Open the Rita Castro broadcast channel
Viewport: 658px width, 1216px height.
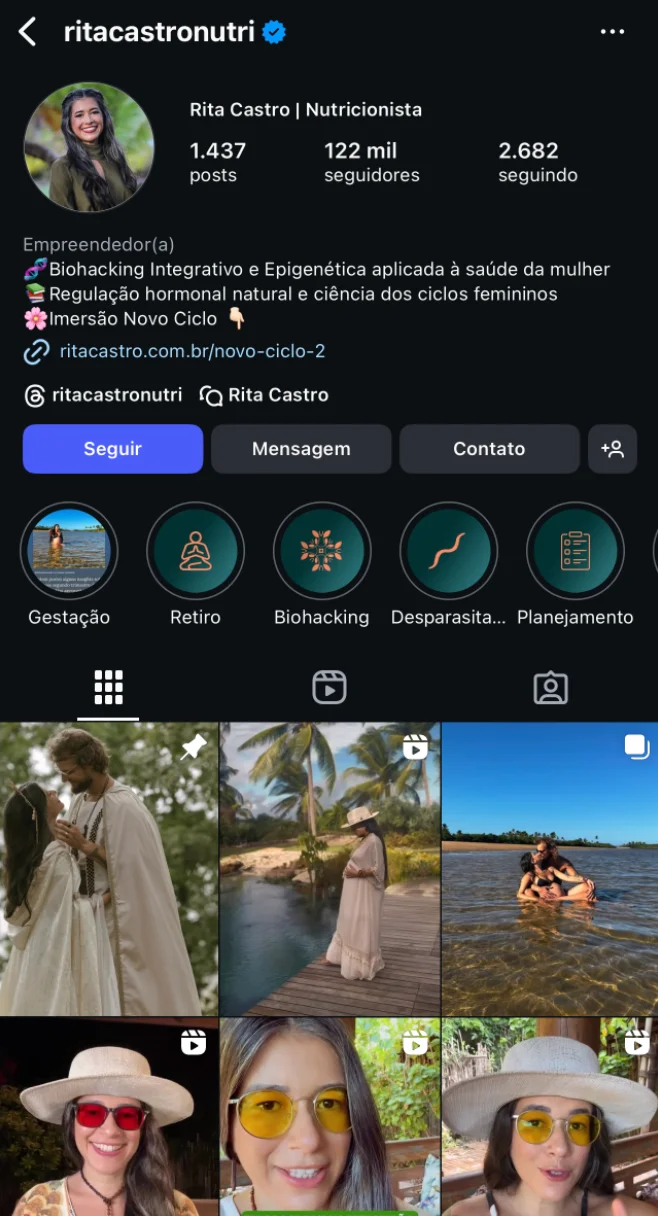pos(265,395)
